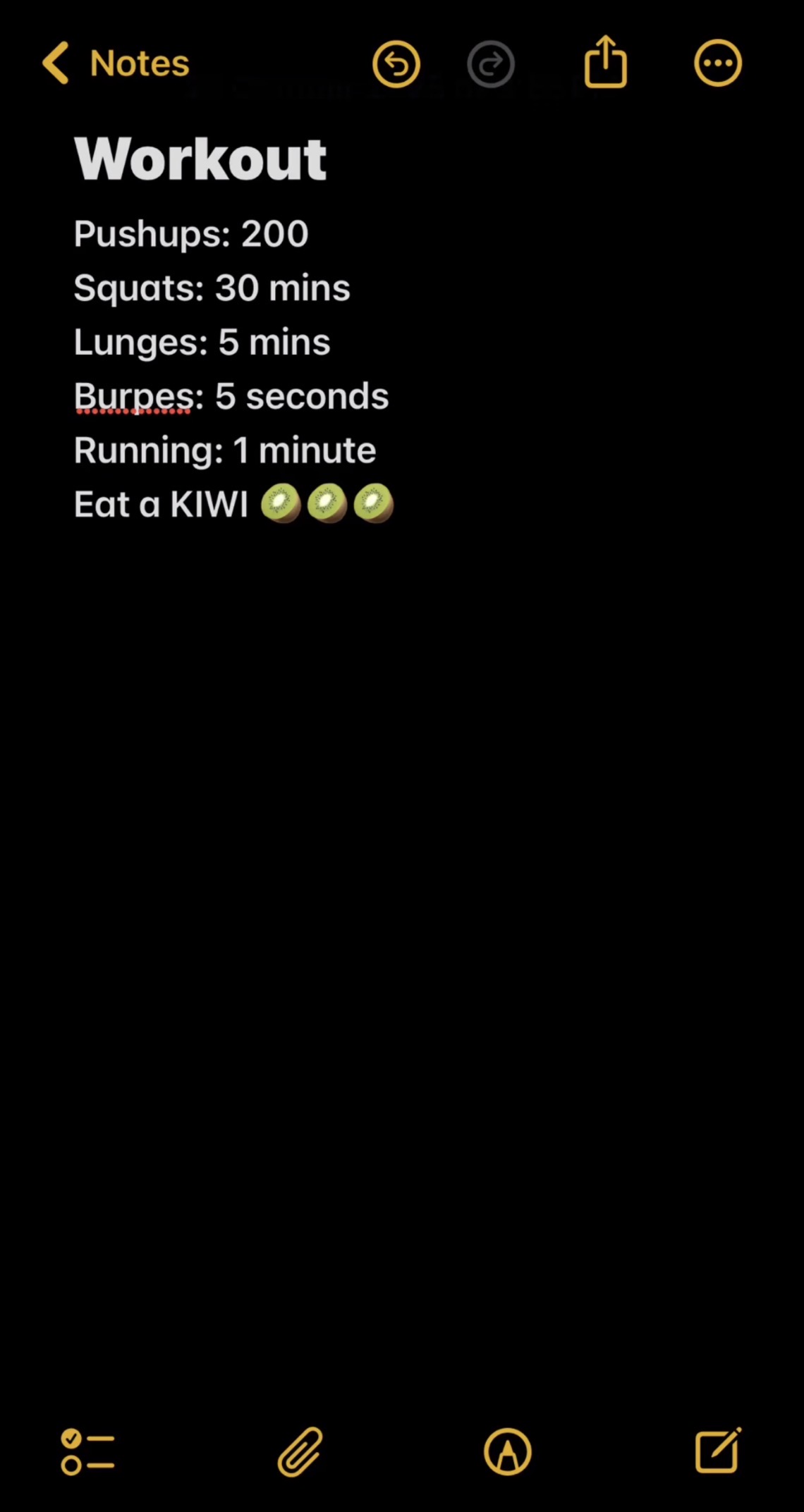The image size is (804, 1512).
Task: Undo the last edit
Action: pos(396,64)
